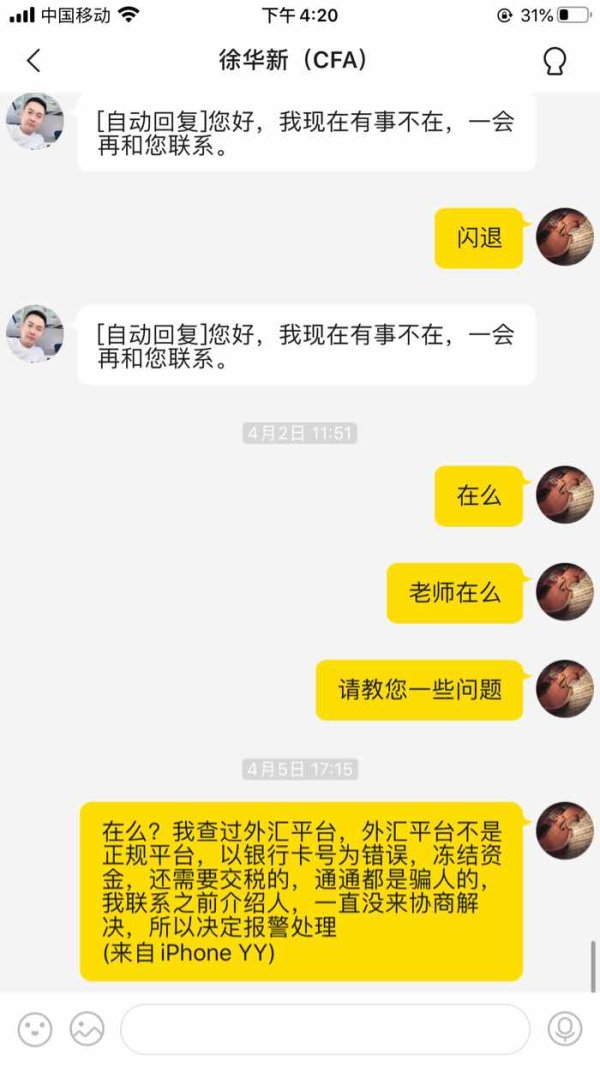This screenshot has height=1067, width=600.
Task: Focus the message text field
Action: click(325, 1029)
